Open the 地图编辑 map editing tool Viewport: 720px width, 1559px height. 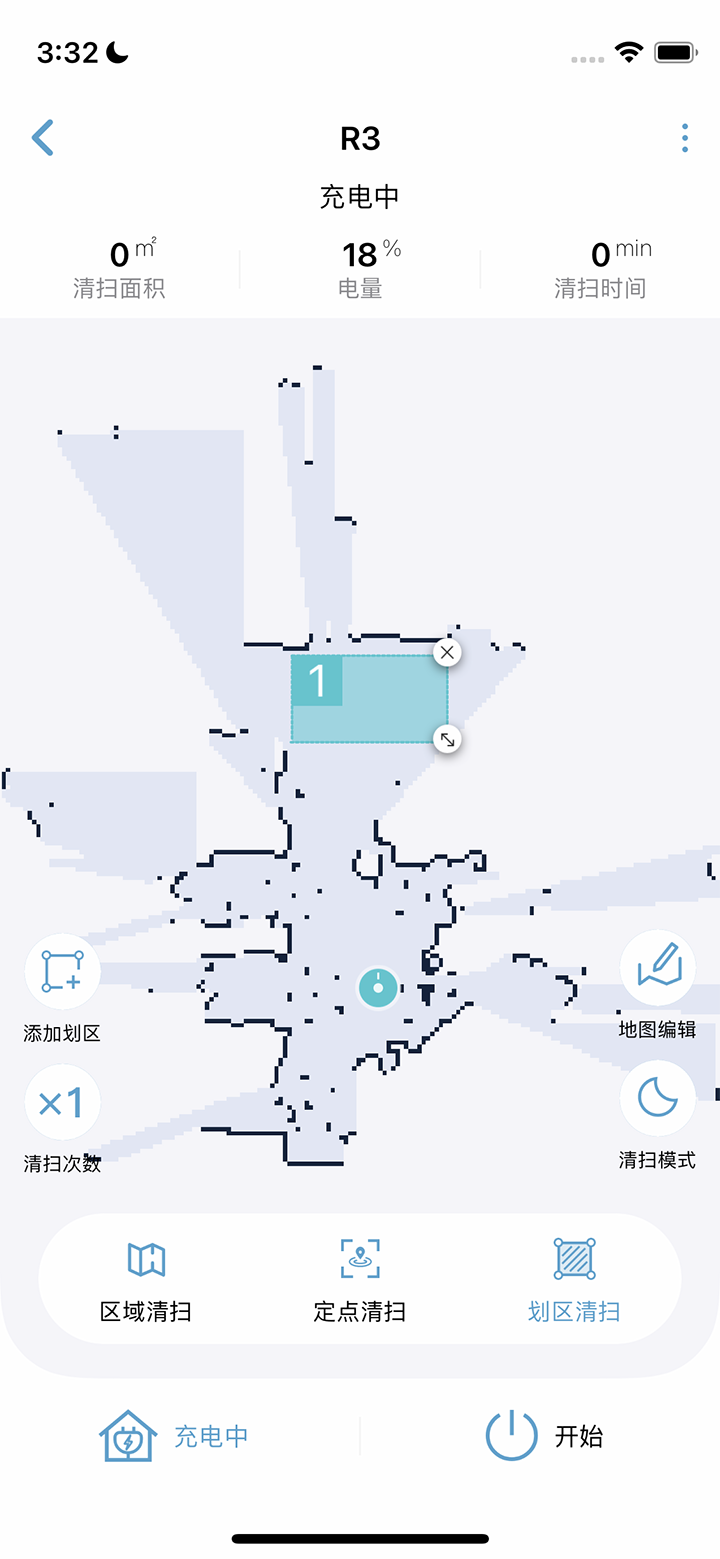(x=657, y=967)
